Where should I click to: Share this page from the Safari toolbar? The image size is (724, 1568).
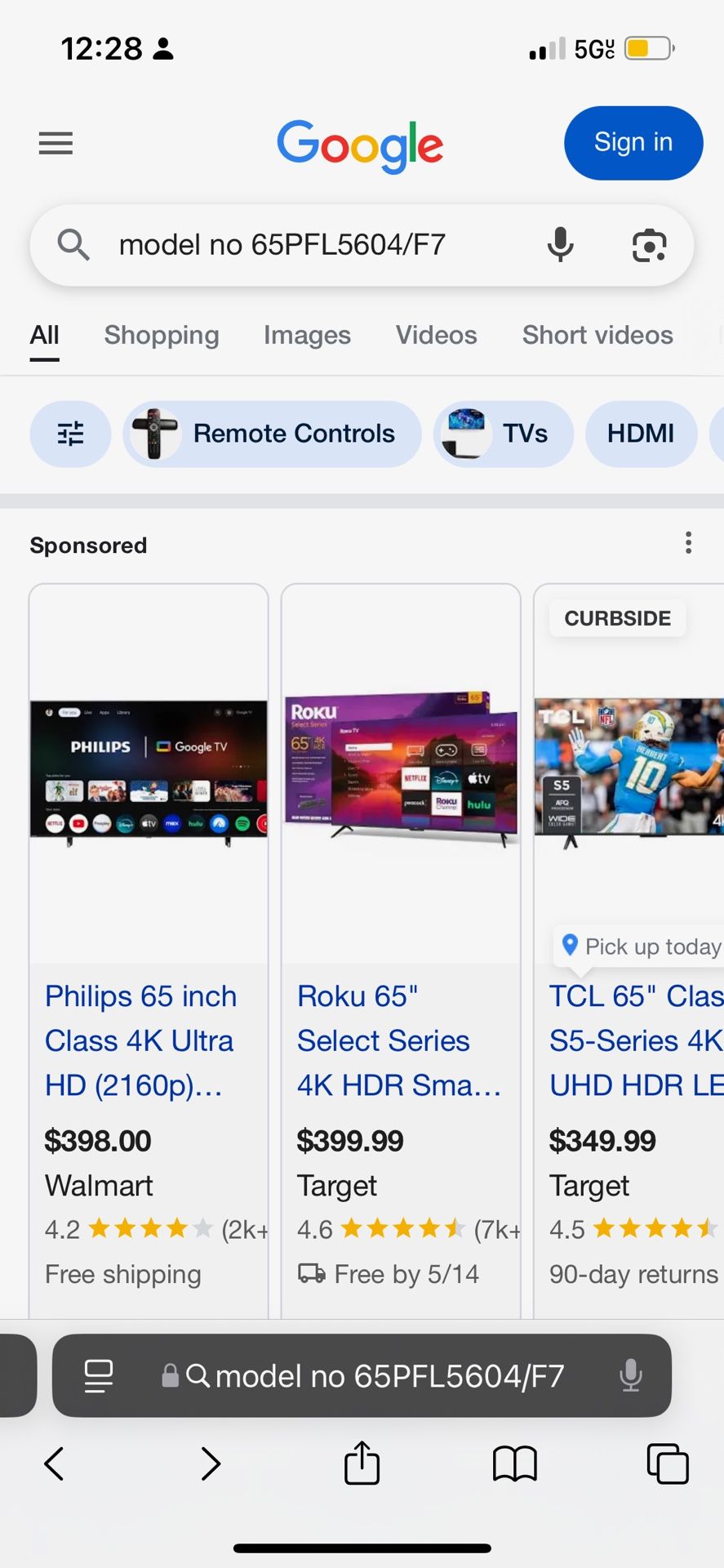coord(362,1463)
